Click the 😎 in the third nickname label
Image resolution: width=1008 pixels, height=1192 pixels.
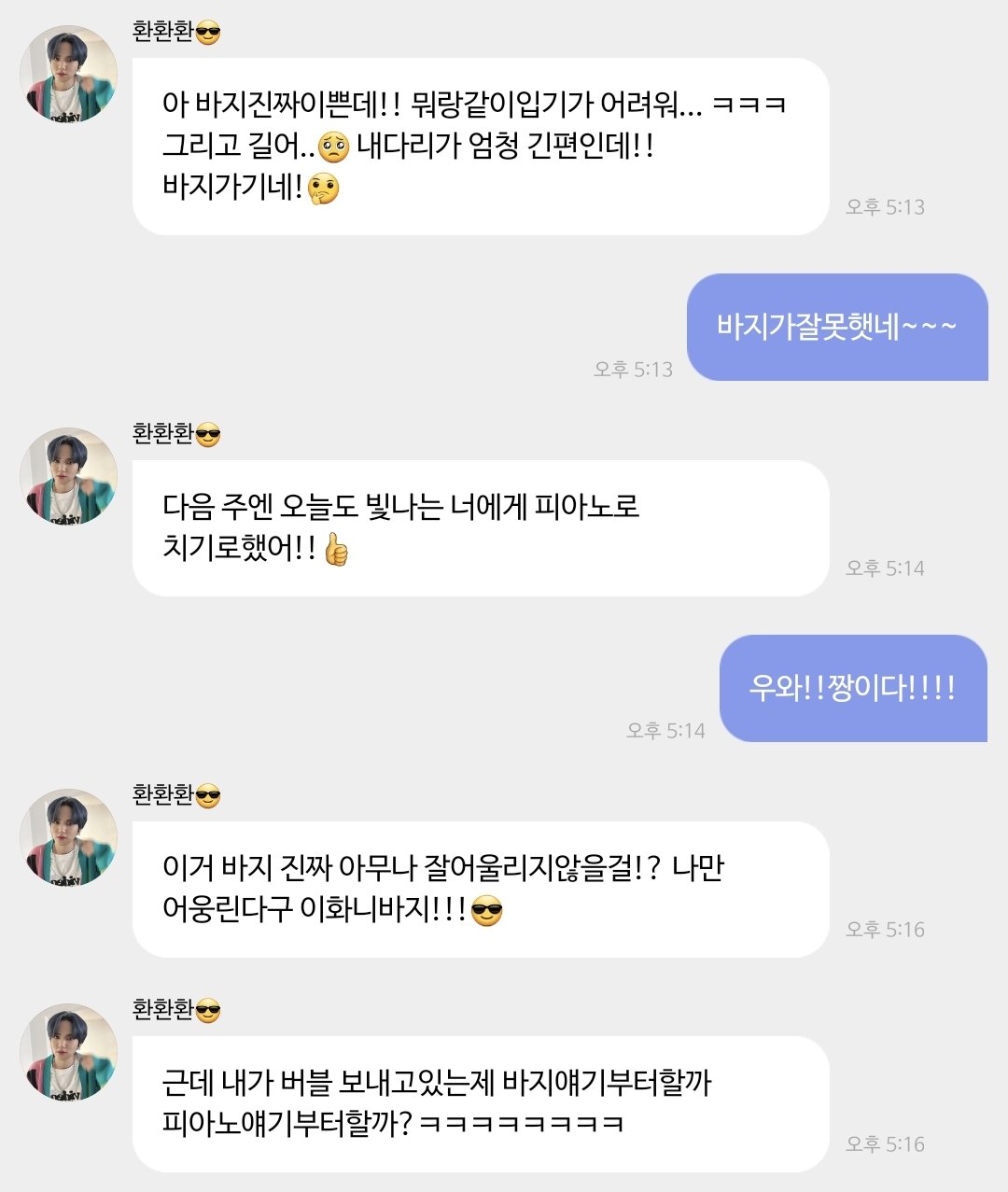click(208, 795)
